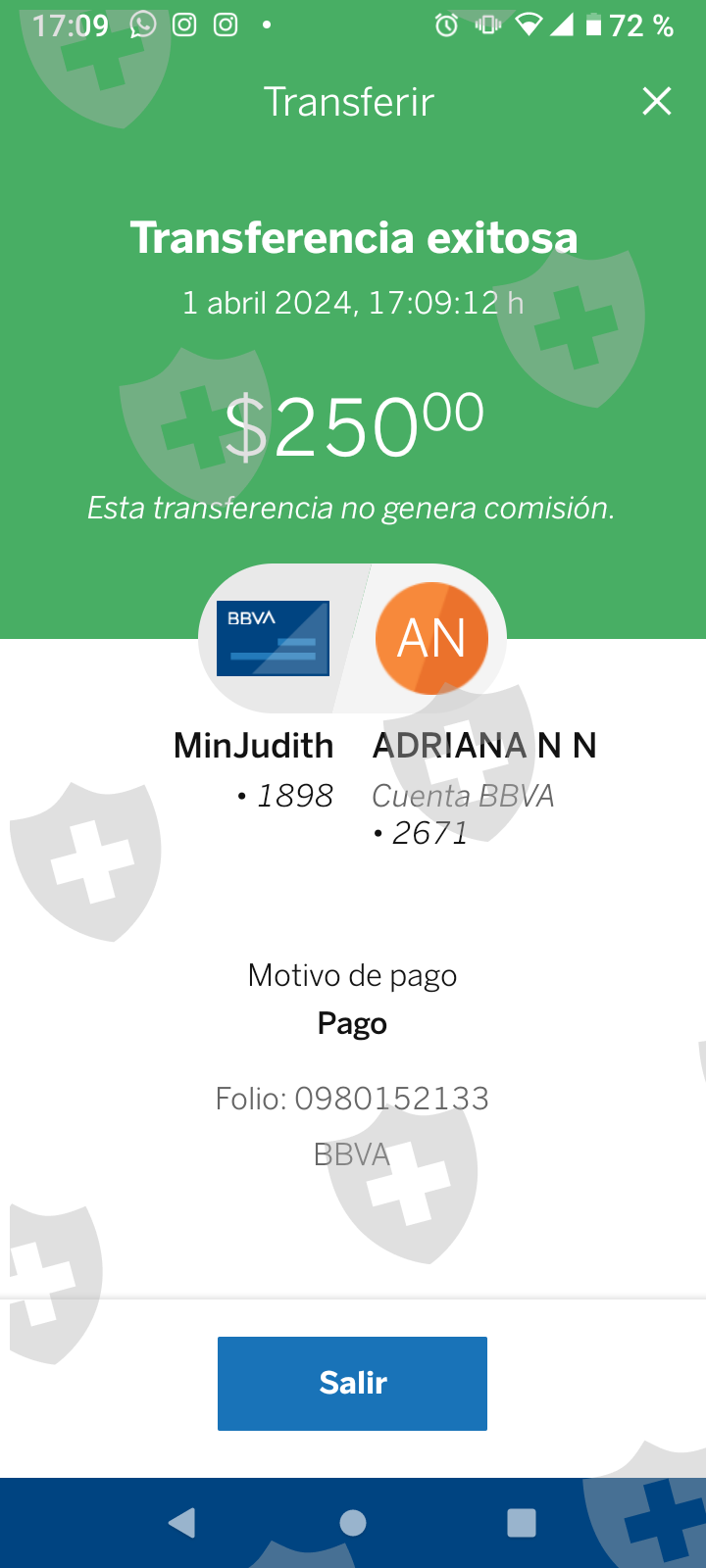The image size is (706, 1568).
Task: Go to the home screen
Action: (353, 1522)
